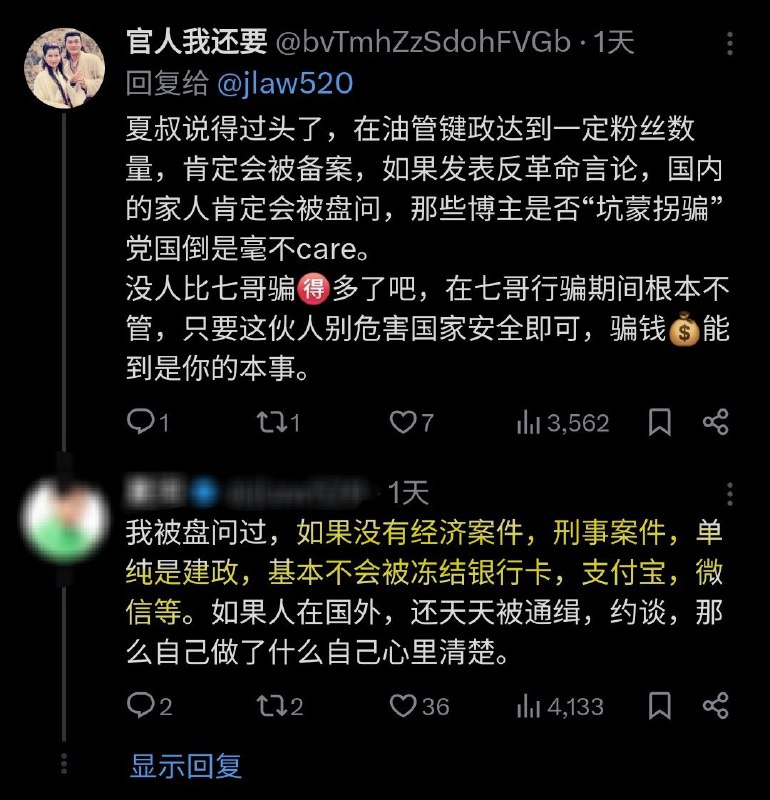Screen dimensions: 770x800
Task: Click the retweet icon showing 2 reposts
Action: [x=269, y=706]
